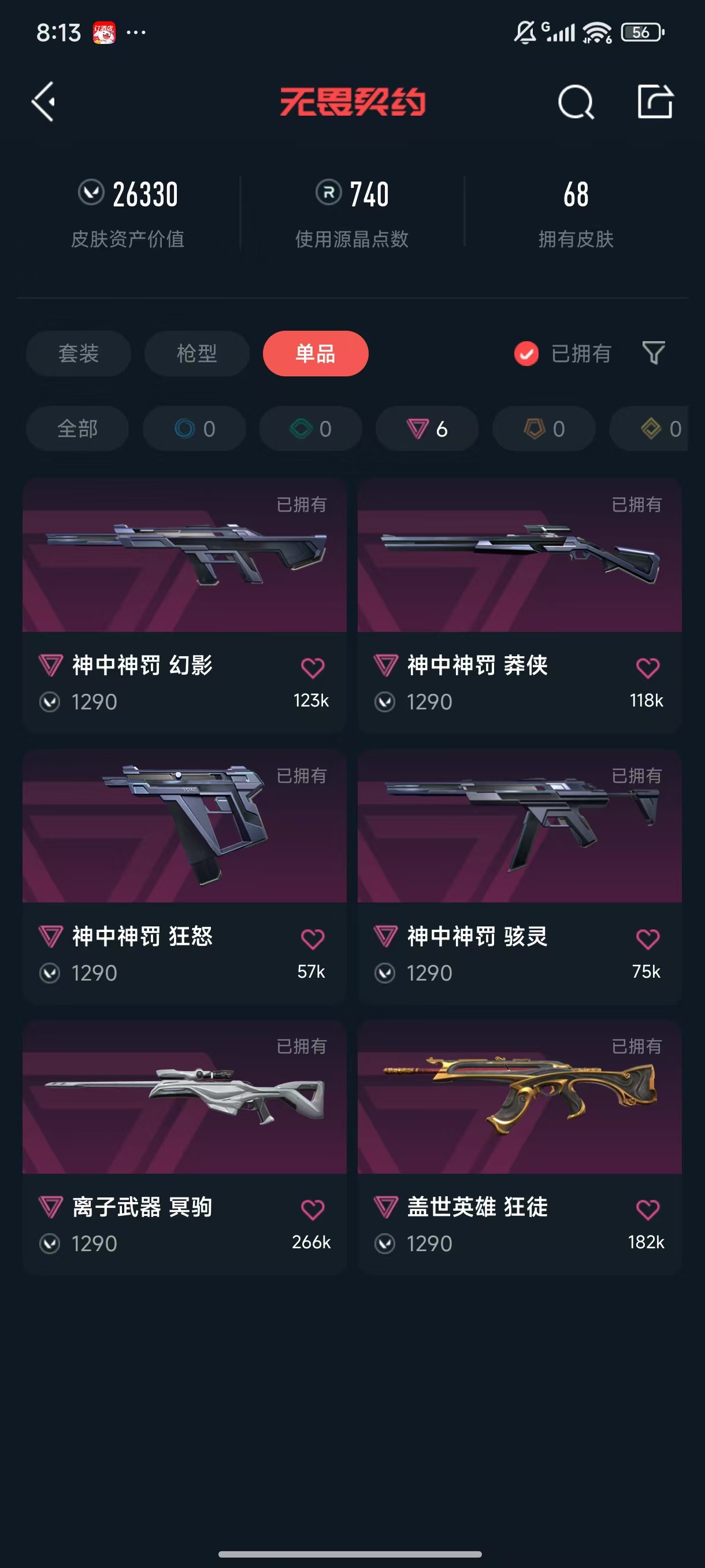
Task: Filter by the blue circle tier chip
Action: coord(195,428)
